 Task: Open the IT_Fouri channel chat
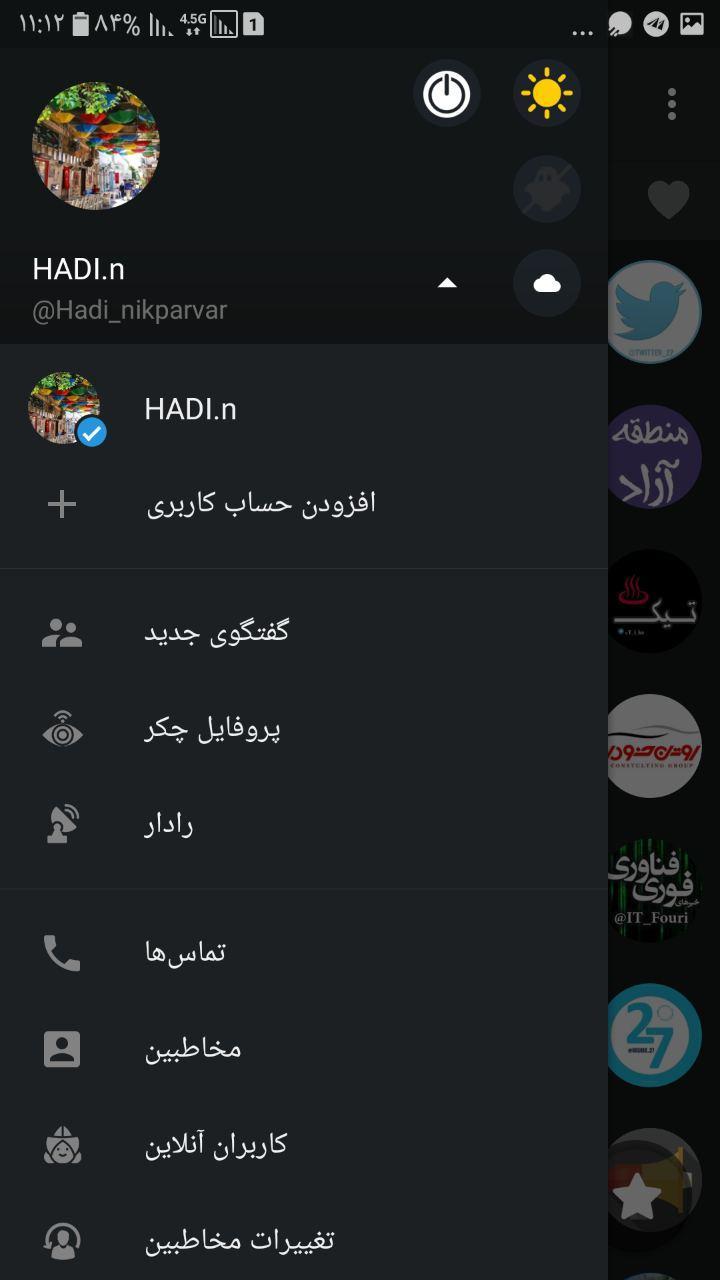655,890
